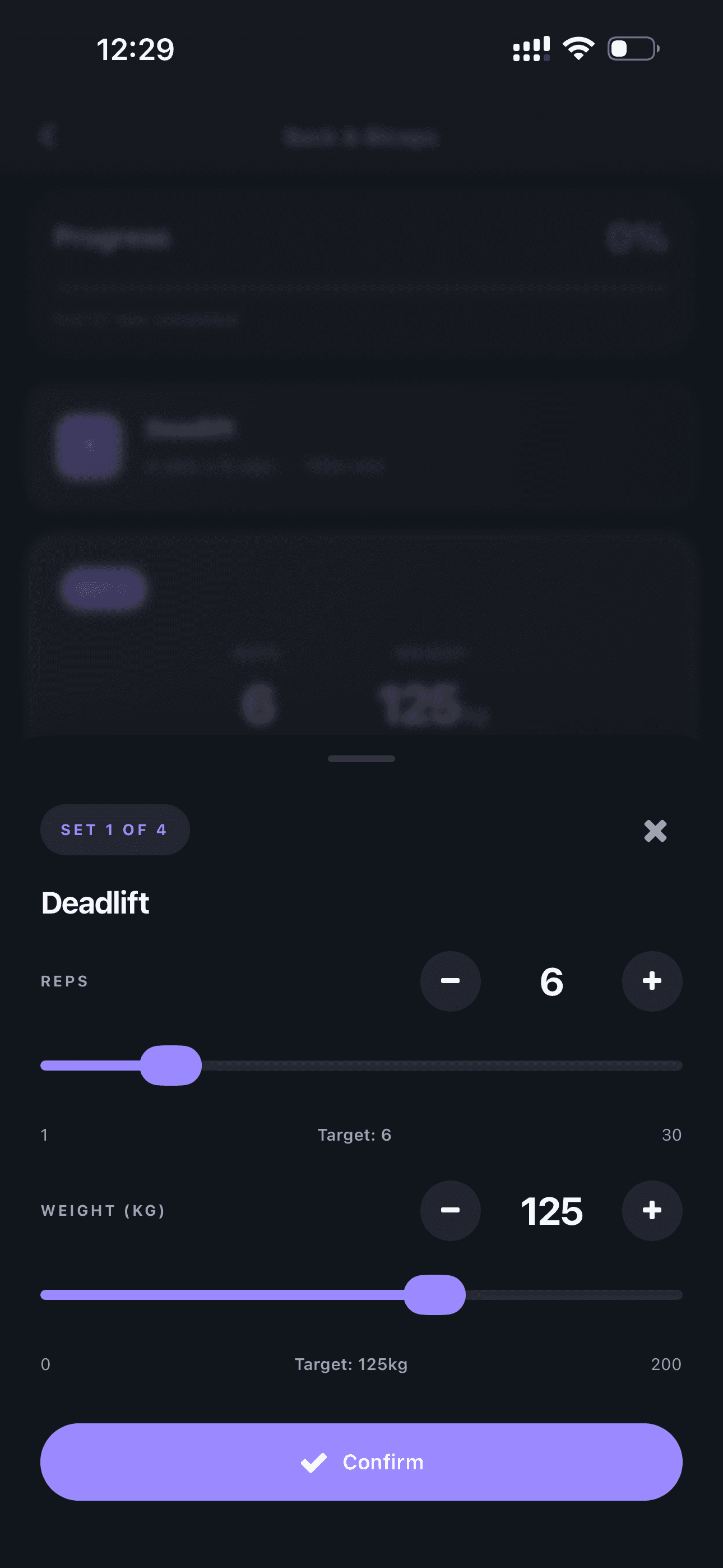Reduce weight using the minus button
The width and height of the screenshot is (723, 1568).
pyautogui.click(x=449, y=1210)
